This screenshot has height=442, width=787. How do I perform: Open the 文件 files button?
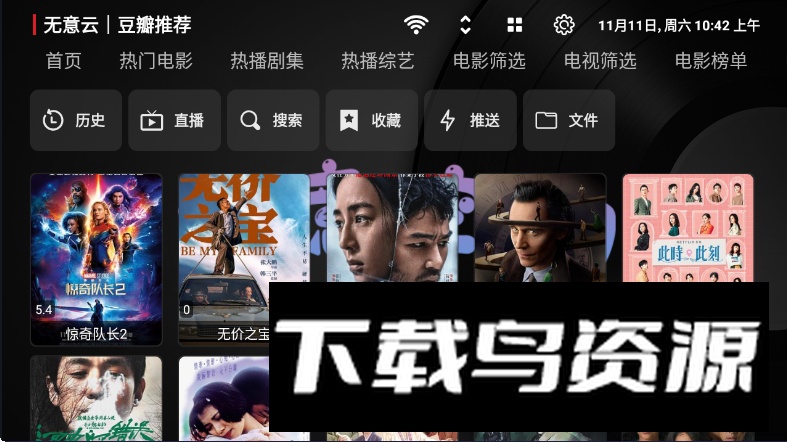[x=568, y=120]
